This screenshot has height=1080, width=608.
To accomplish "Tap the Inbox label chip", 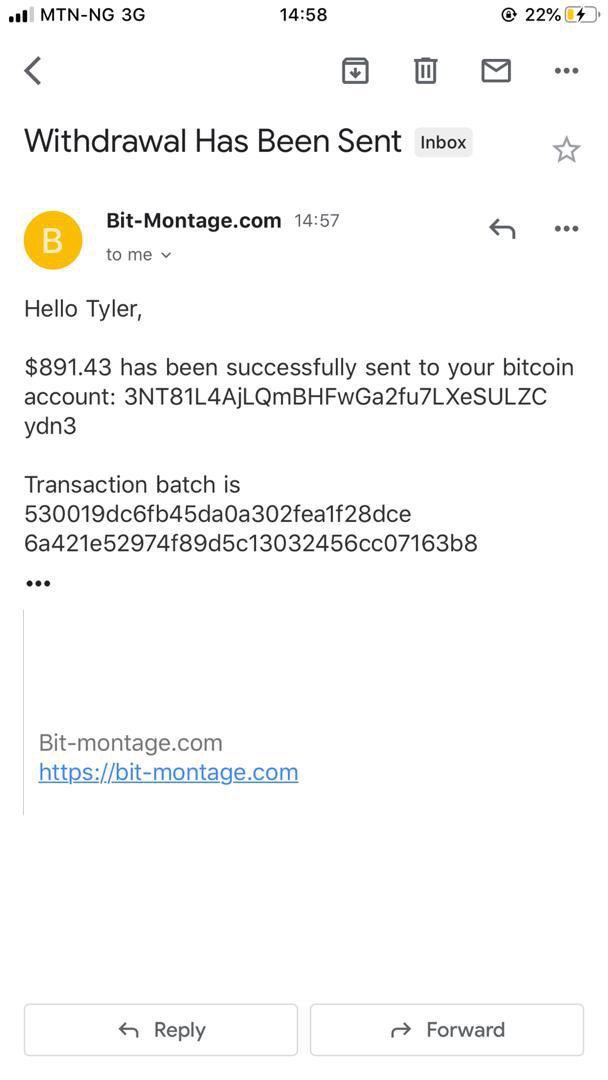I will [x=443, y=143].
